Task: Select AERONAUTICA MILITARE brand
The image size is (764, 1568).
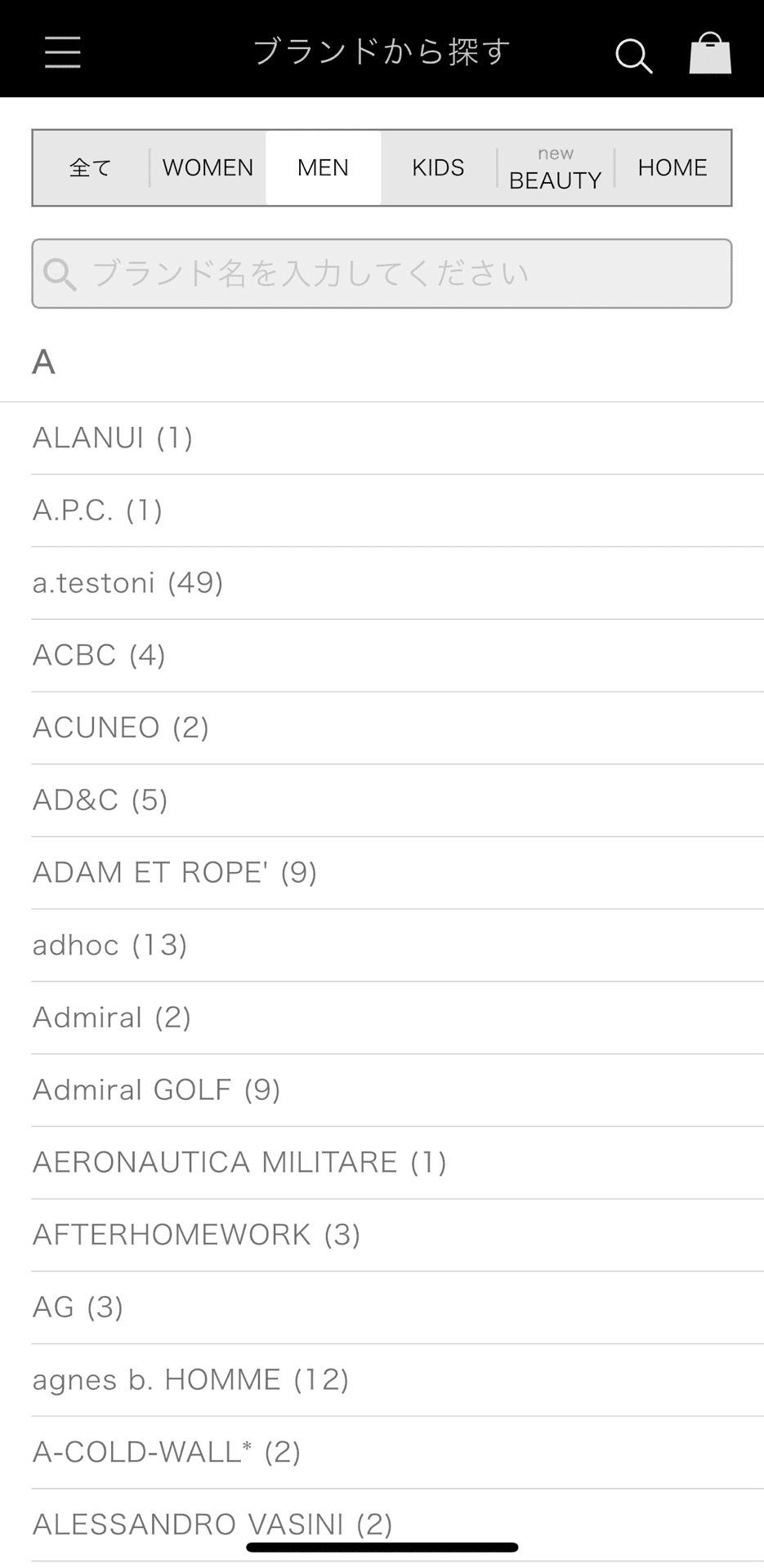Action: (239, 1162)
